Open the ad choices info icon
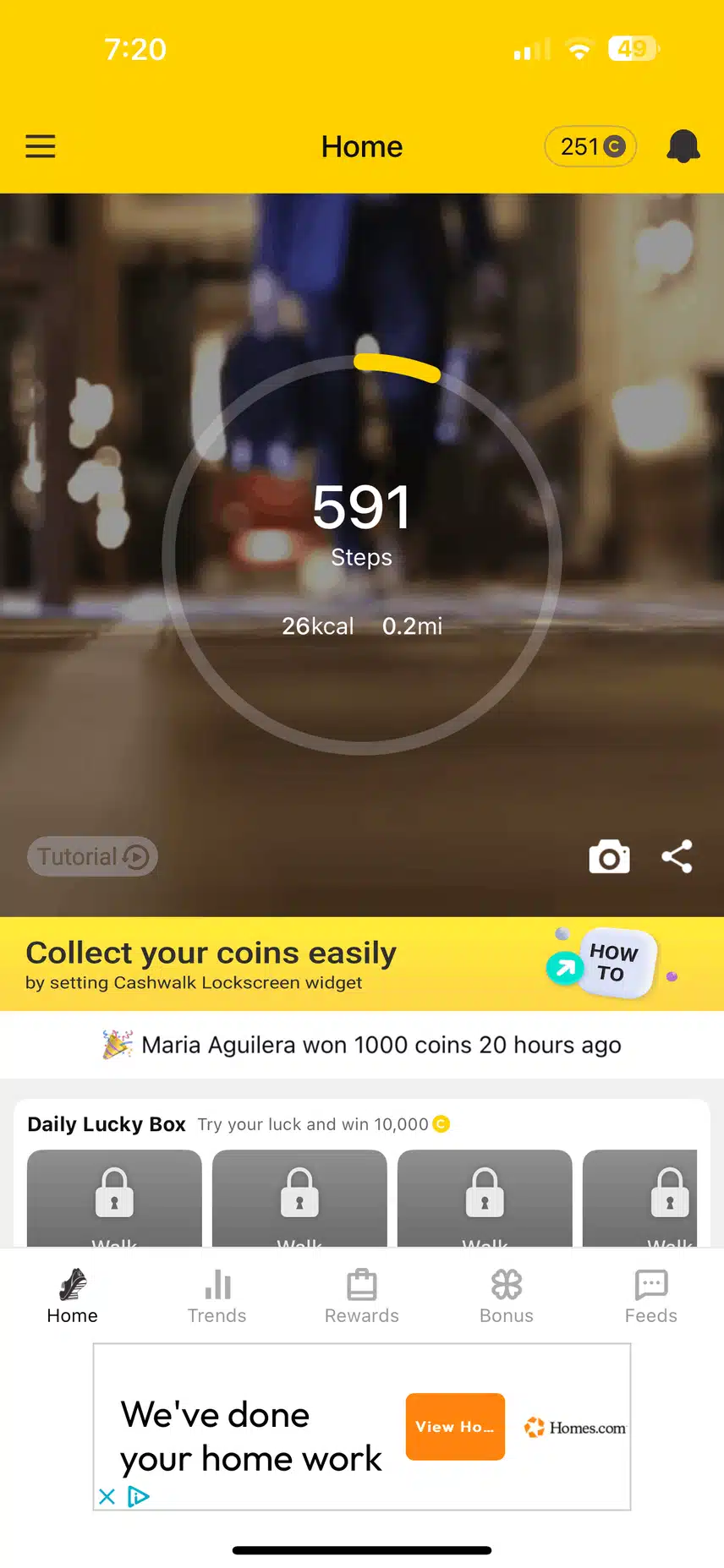This screenshot has width=724, height=1568. pyautogui.click(x=138, y=1497)
